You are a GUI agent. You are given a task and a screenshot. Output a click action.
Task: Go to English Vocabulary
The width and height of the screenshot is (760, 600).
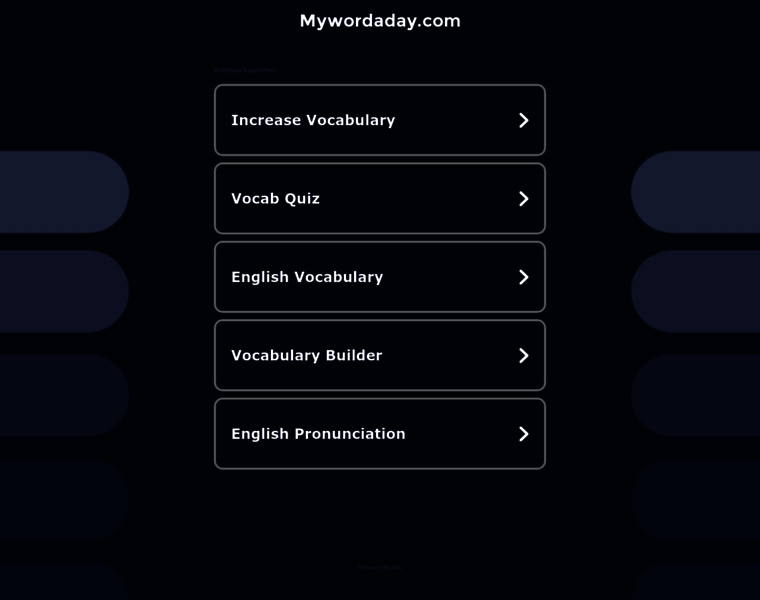379,277
